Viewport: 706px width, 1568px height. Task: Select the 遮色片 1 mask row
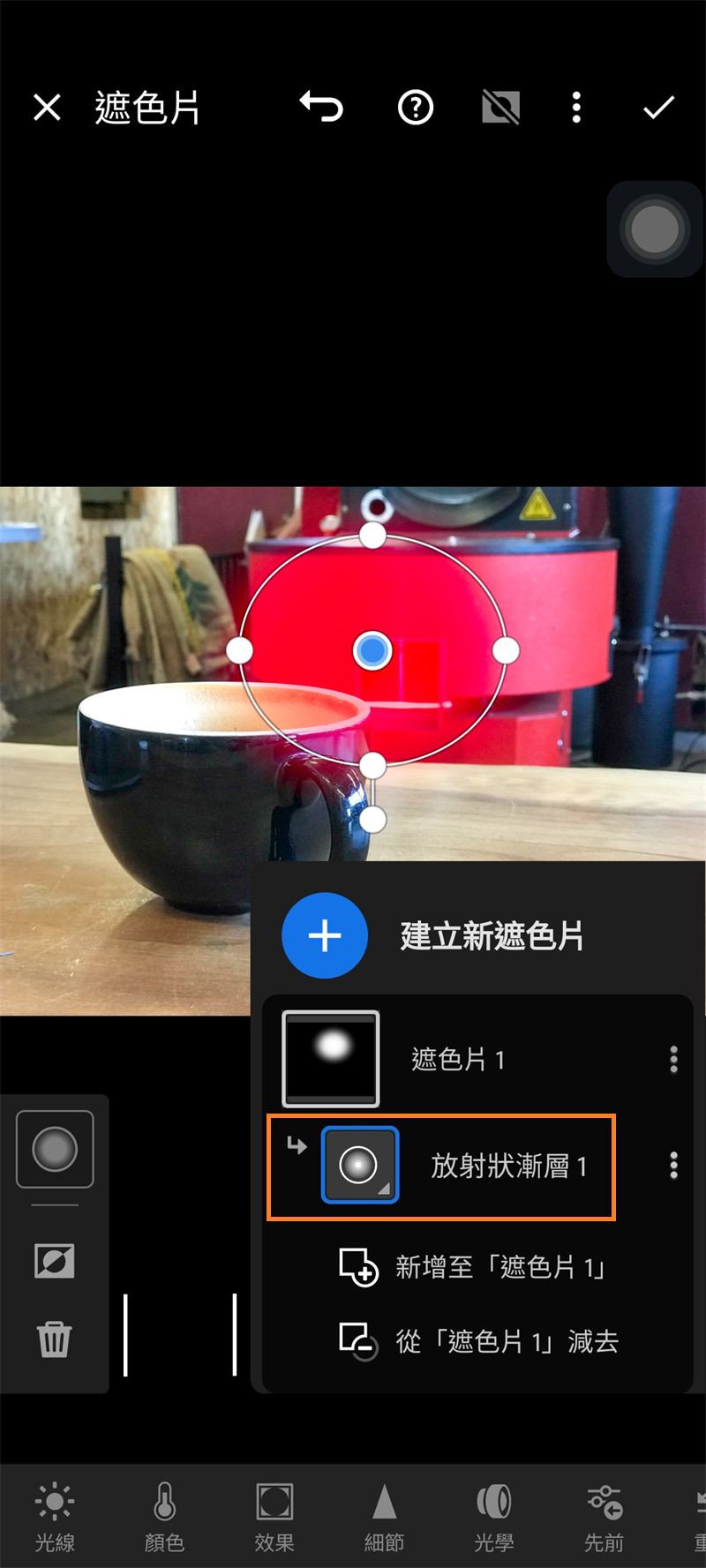[457, 1059]
